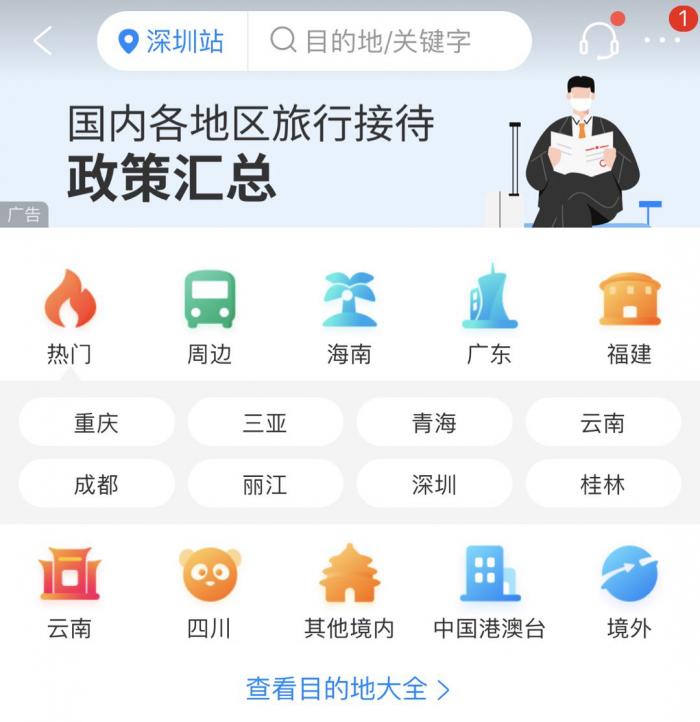
Task: Switch to the 广东 category
Action: [x=489, y=315]
